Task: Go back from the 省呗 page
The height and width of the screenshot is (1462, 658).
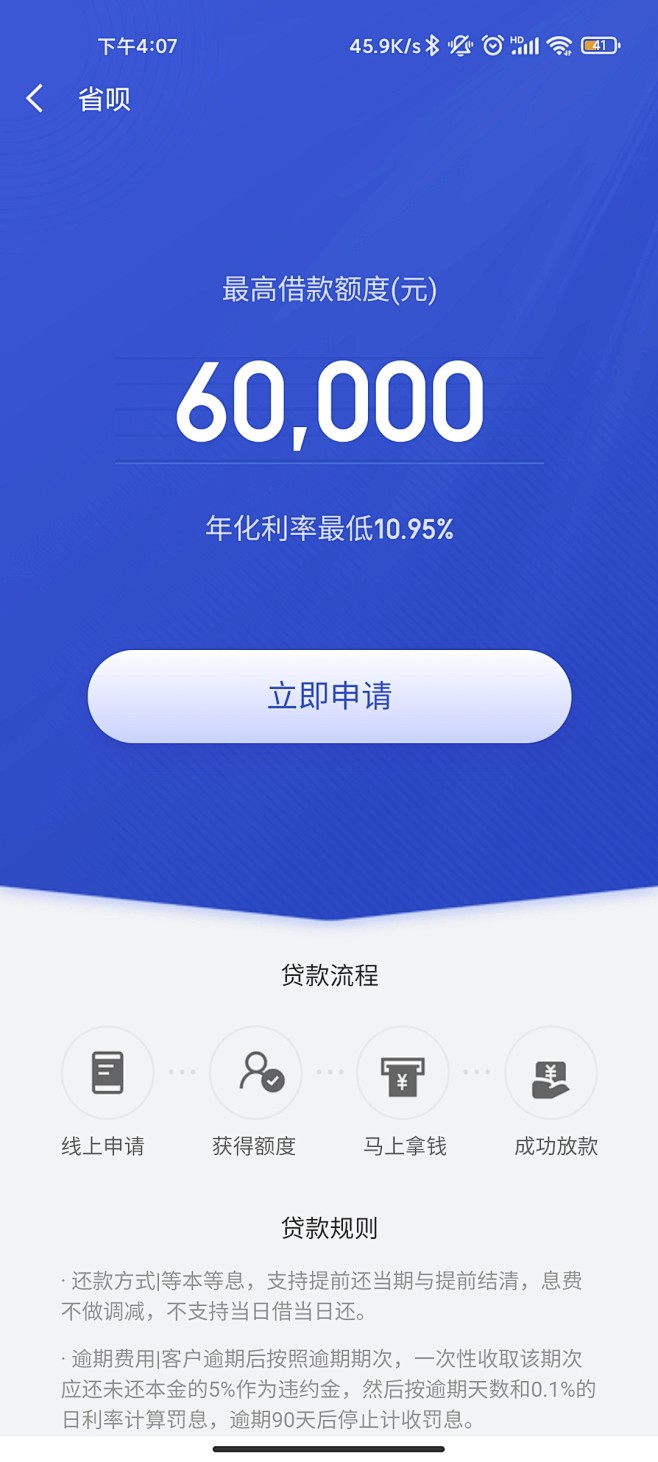Action: 35,99
